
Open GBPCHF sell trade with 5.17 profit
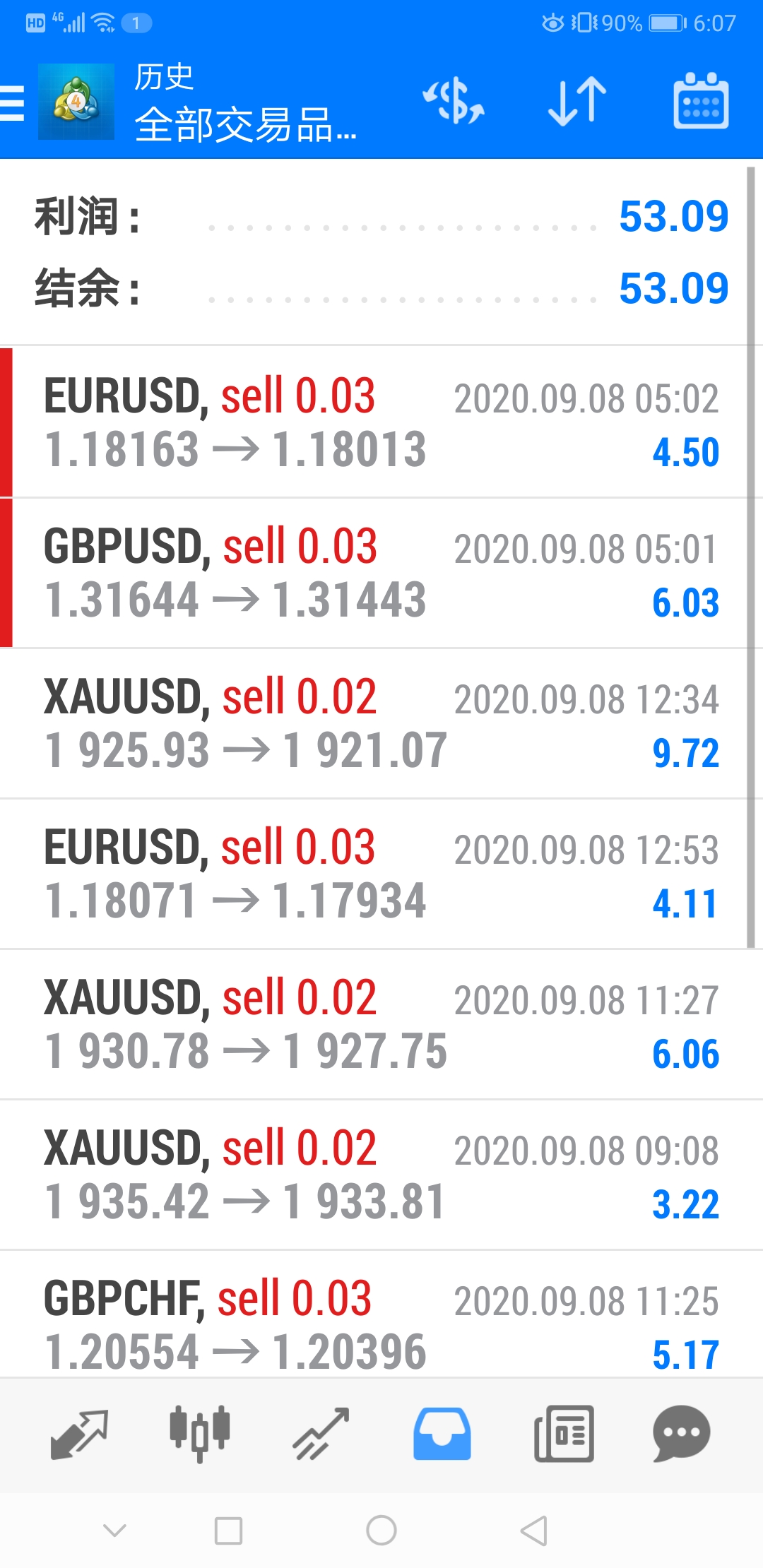tap(381, 1314)
